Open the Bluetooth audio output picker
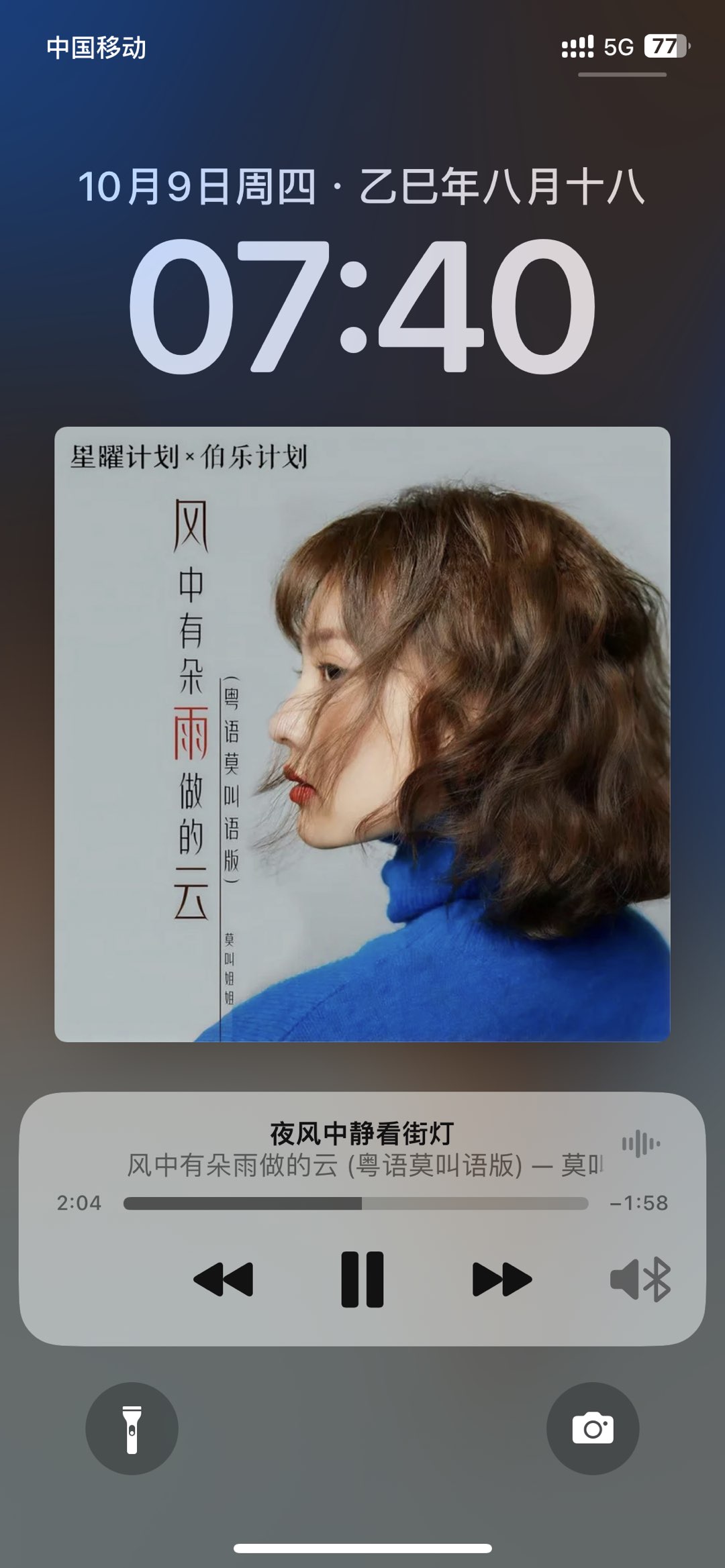 coord(640,1280)
